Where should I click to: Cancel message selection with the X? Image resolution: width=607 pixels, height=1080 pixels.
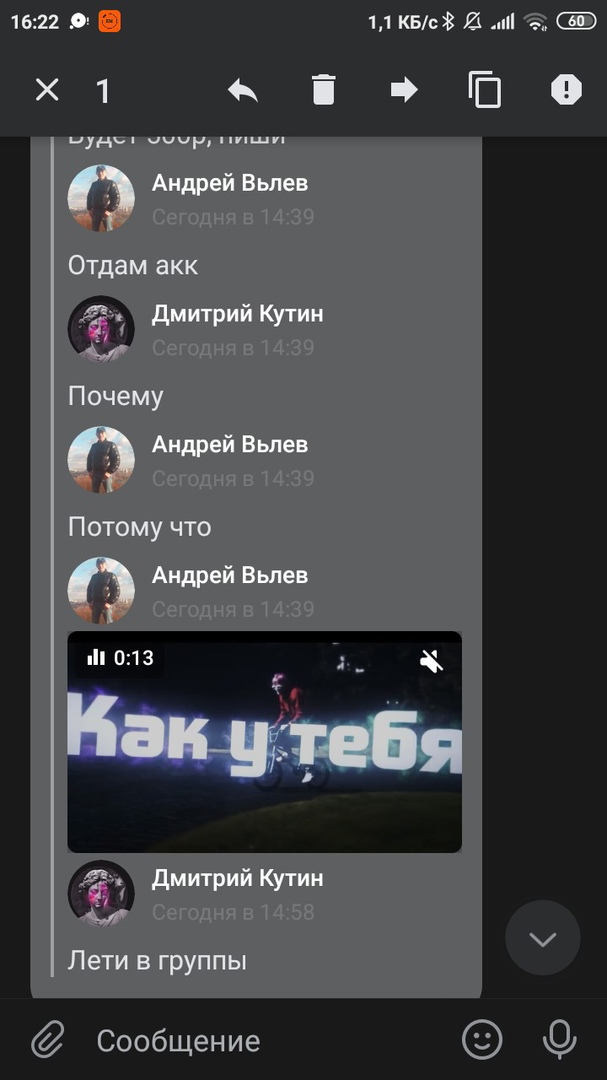[x=47, y=91]
